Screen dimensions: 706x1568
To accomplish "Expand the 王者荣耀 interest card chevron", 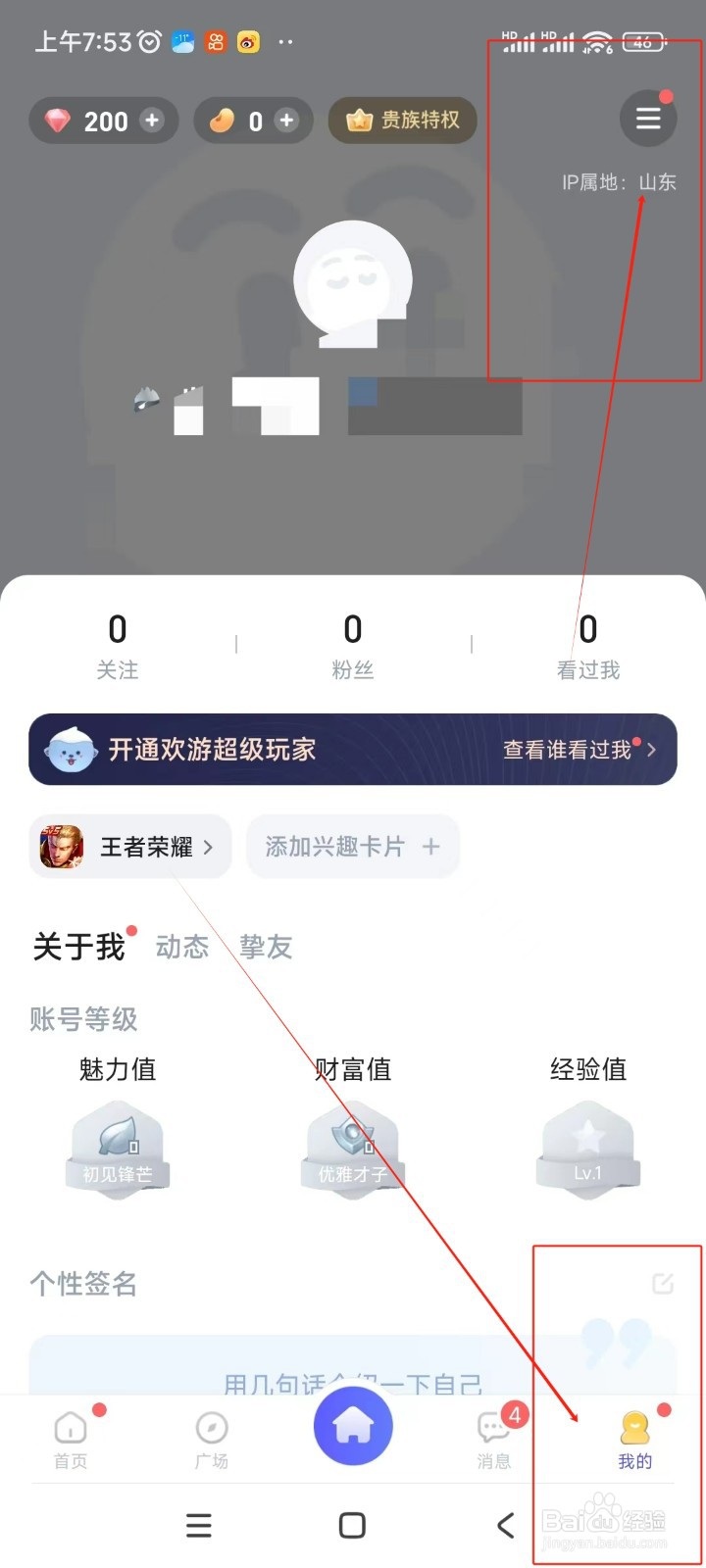I will coord(207,847).
